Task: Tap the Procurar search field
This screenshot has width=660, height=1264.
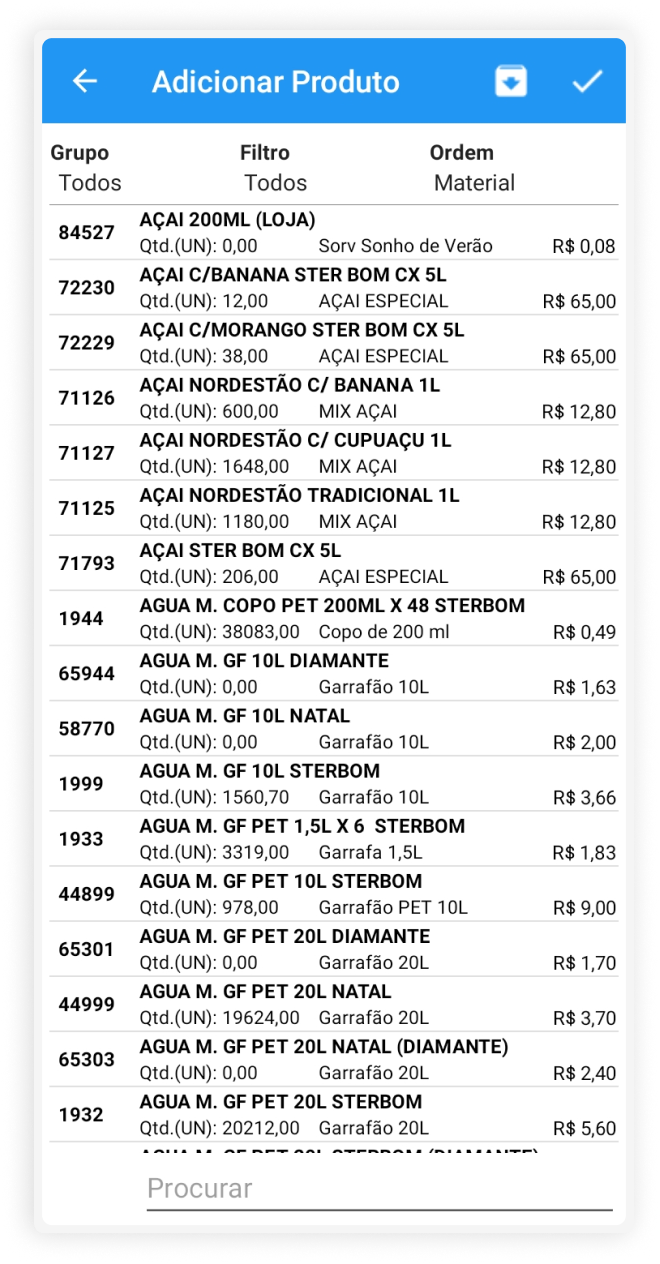Action: [378, 1188]
